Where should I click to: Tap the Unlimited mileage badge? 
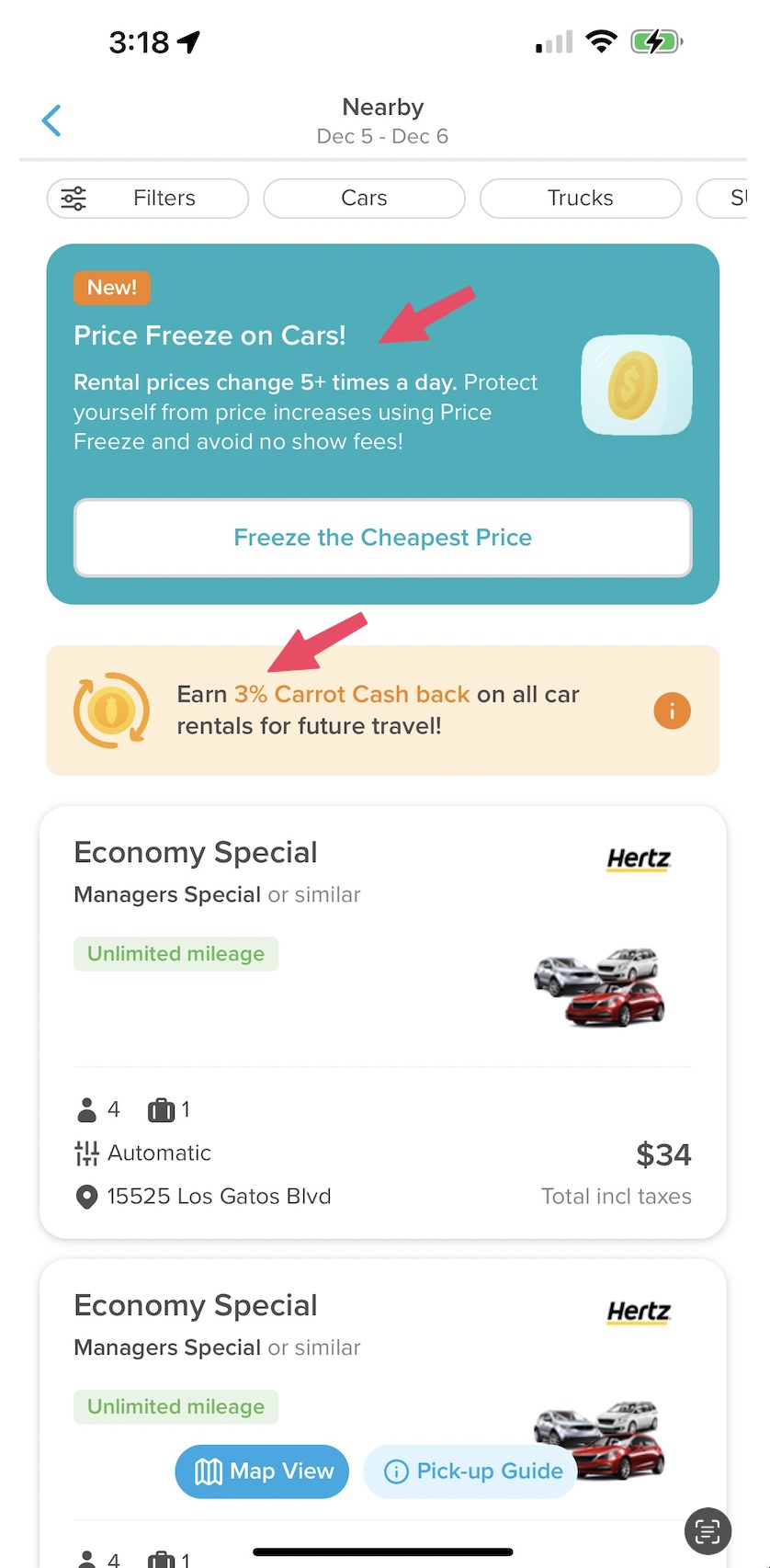pos(176,953)
